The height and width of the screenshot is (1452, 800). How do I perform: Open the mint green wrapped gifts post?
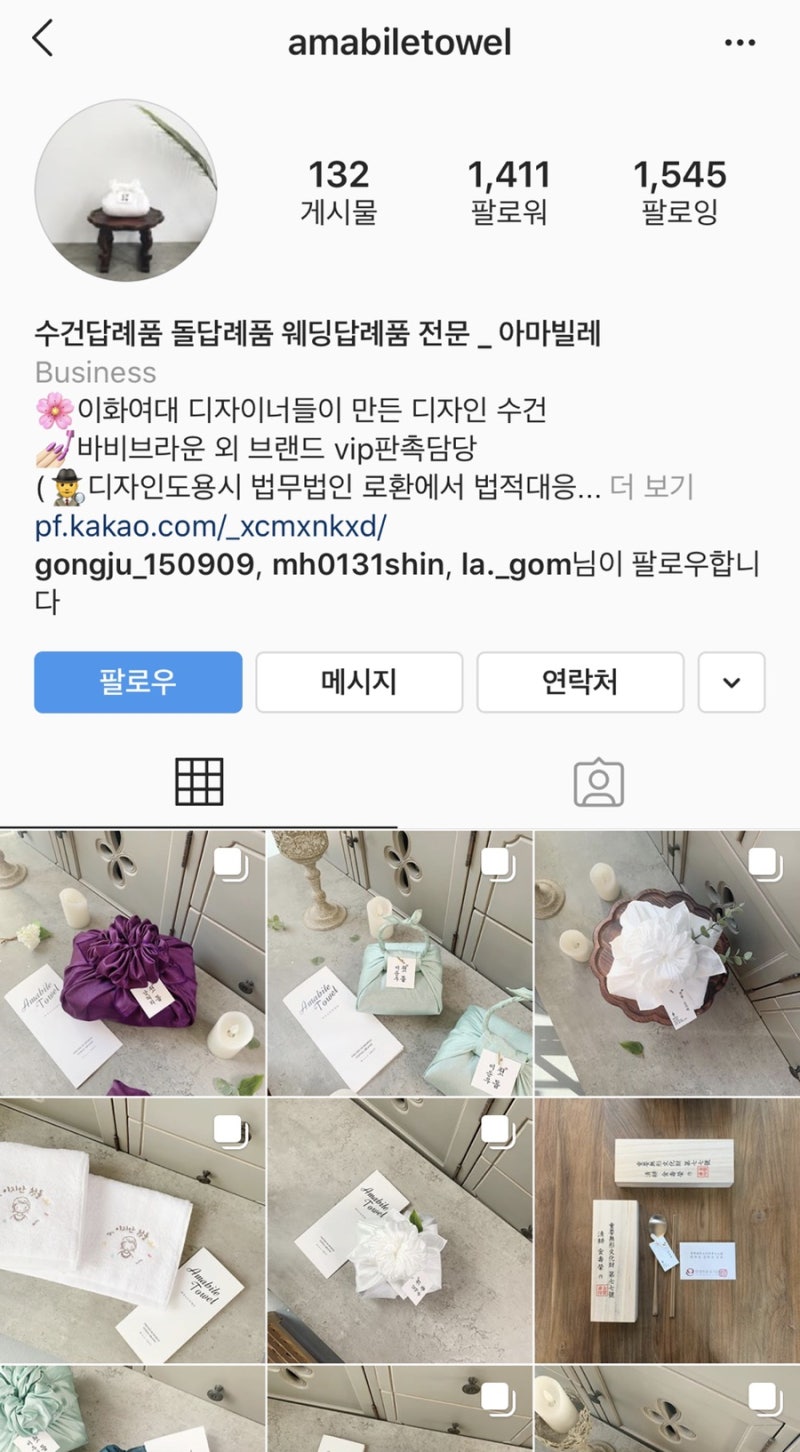(x=399, y=962)
